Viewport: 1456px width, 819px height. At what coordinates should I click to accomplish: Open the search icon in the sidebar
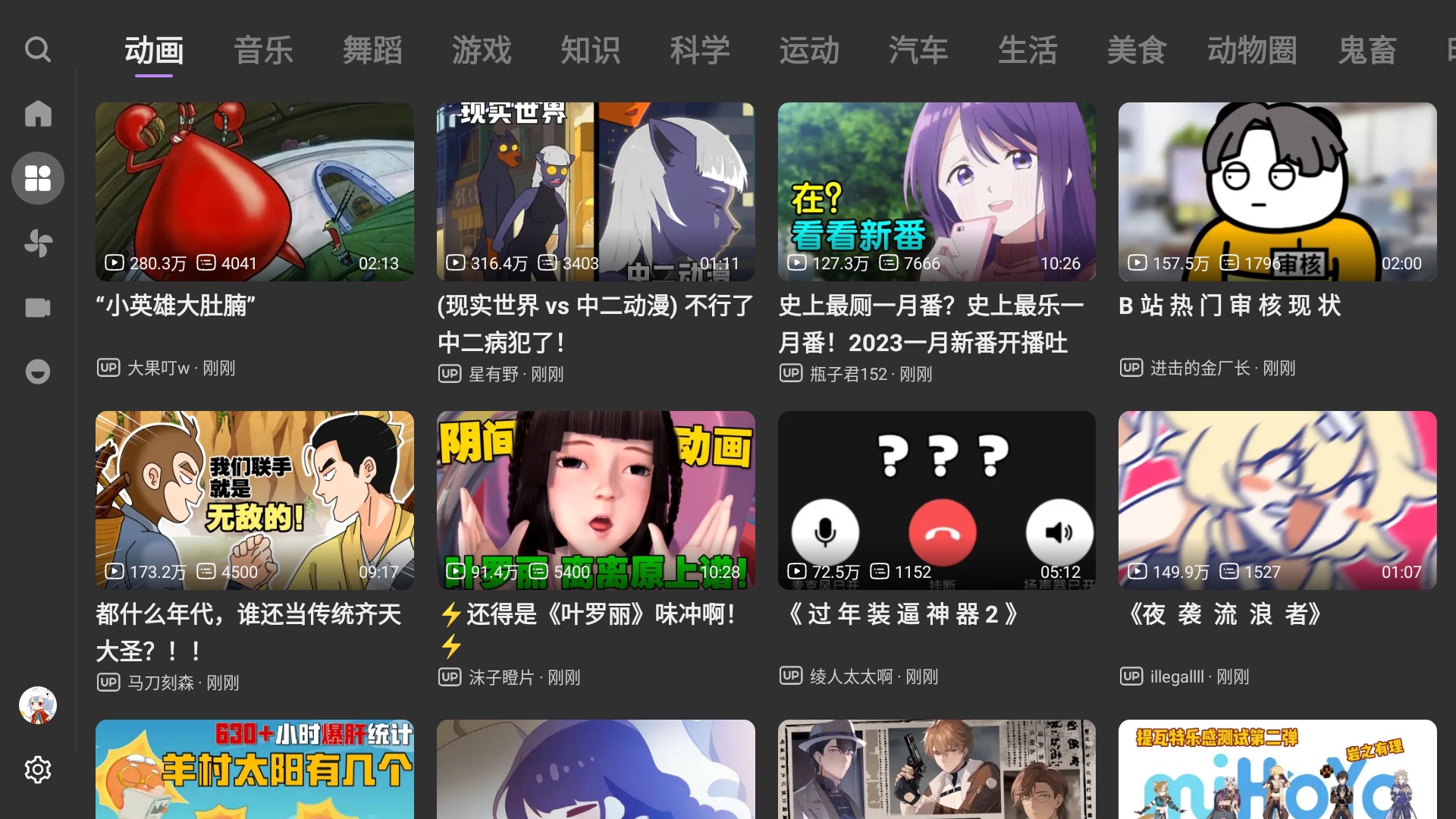[x=37, y=50]
